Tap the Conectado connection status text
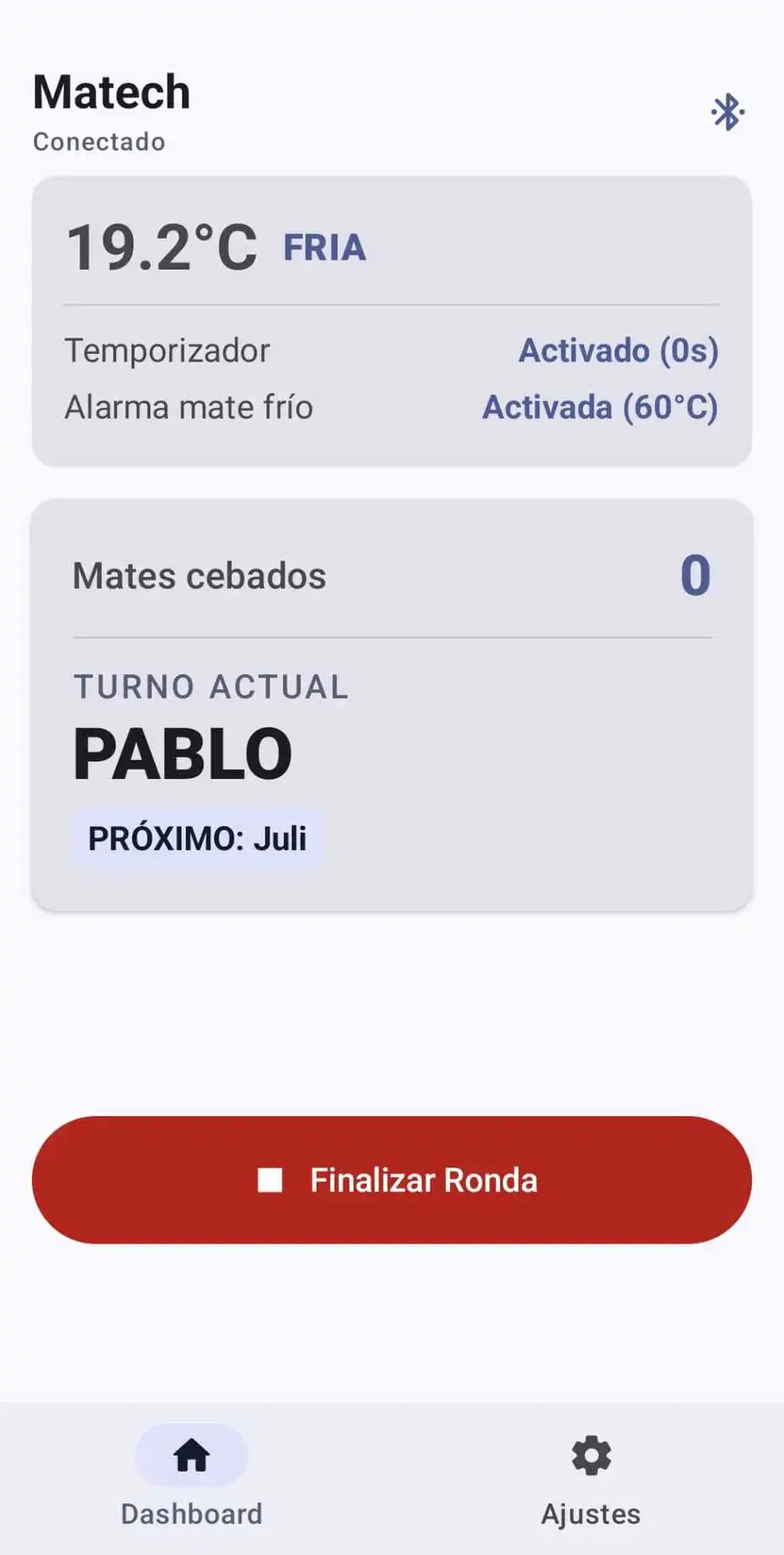The height and width of the screenshot is (1555, 784). click(98, 141)
